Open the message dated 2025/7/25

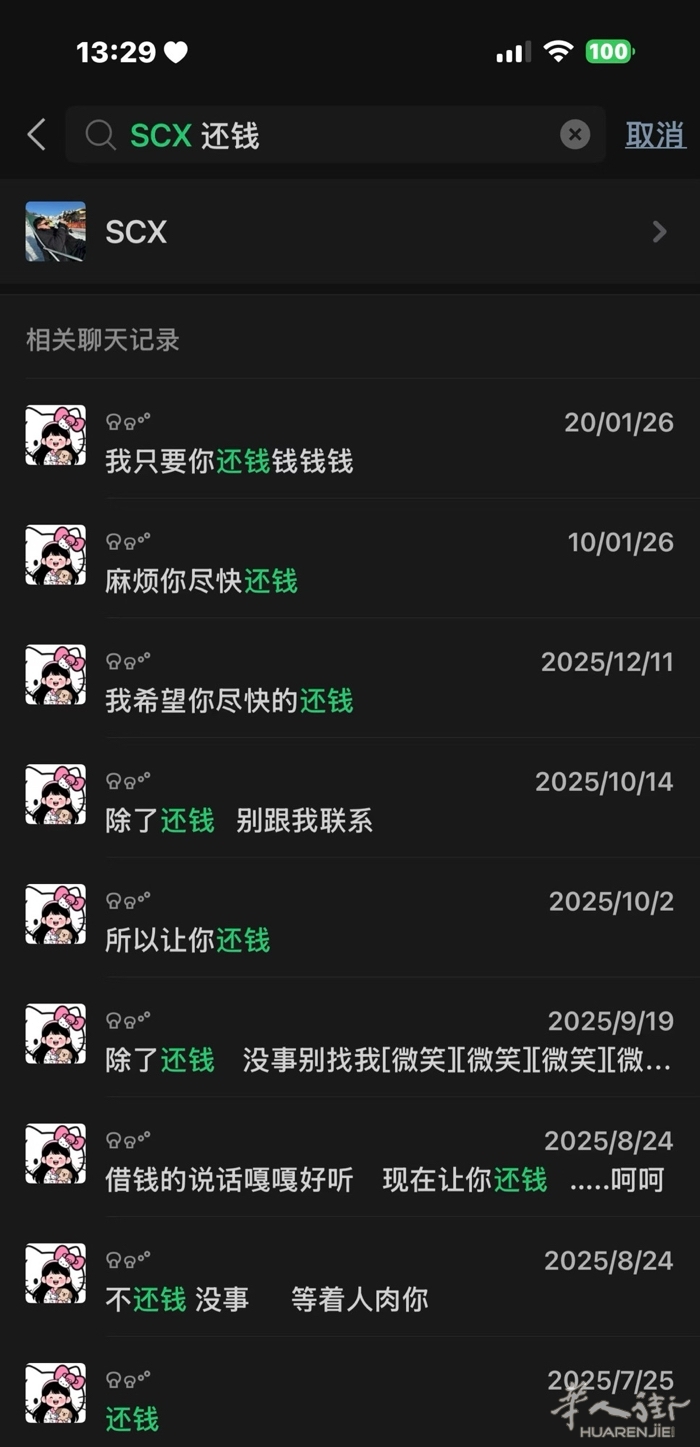pos(350,1398)
